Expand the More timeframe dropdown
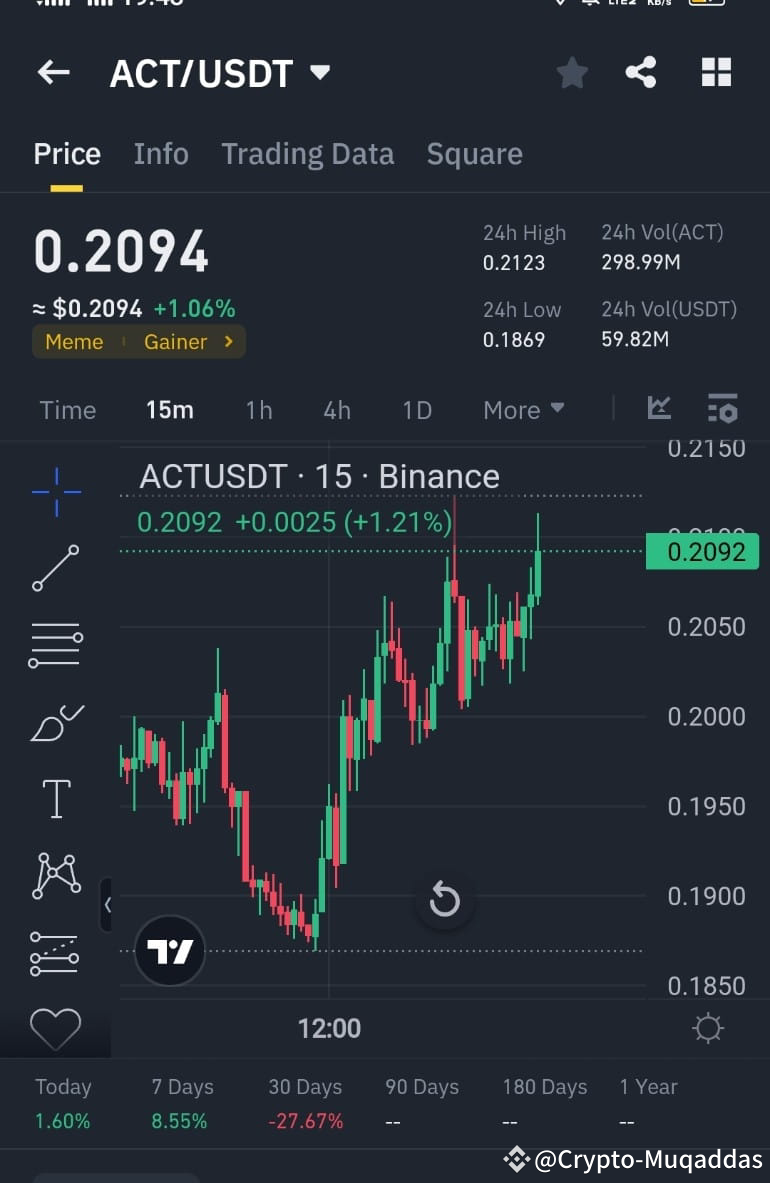Screen dimensions: 770x1183 tap(523, 409)
